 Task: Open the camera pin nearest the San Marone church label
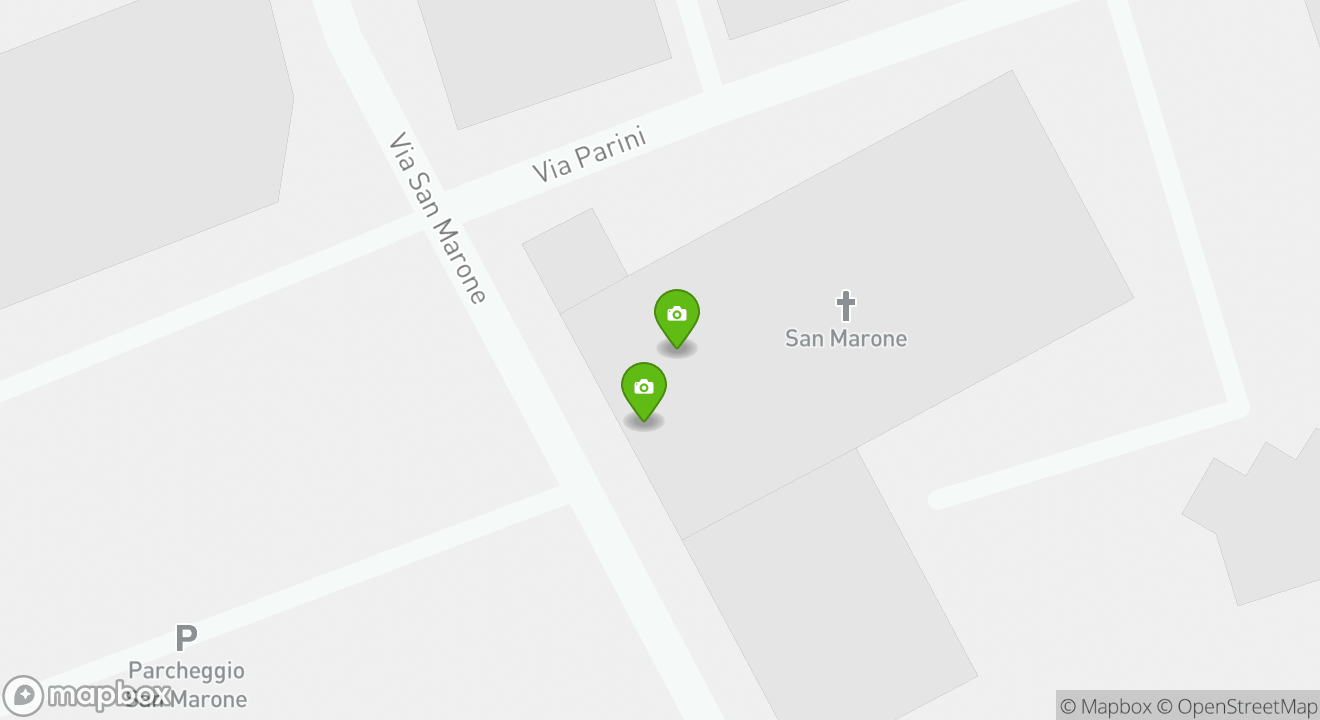pyautogui.click(x=677, y=317)
